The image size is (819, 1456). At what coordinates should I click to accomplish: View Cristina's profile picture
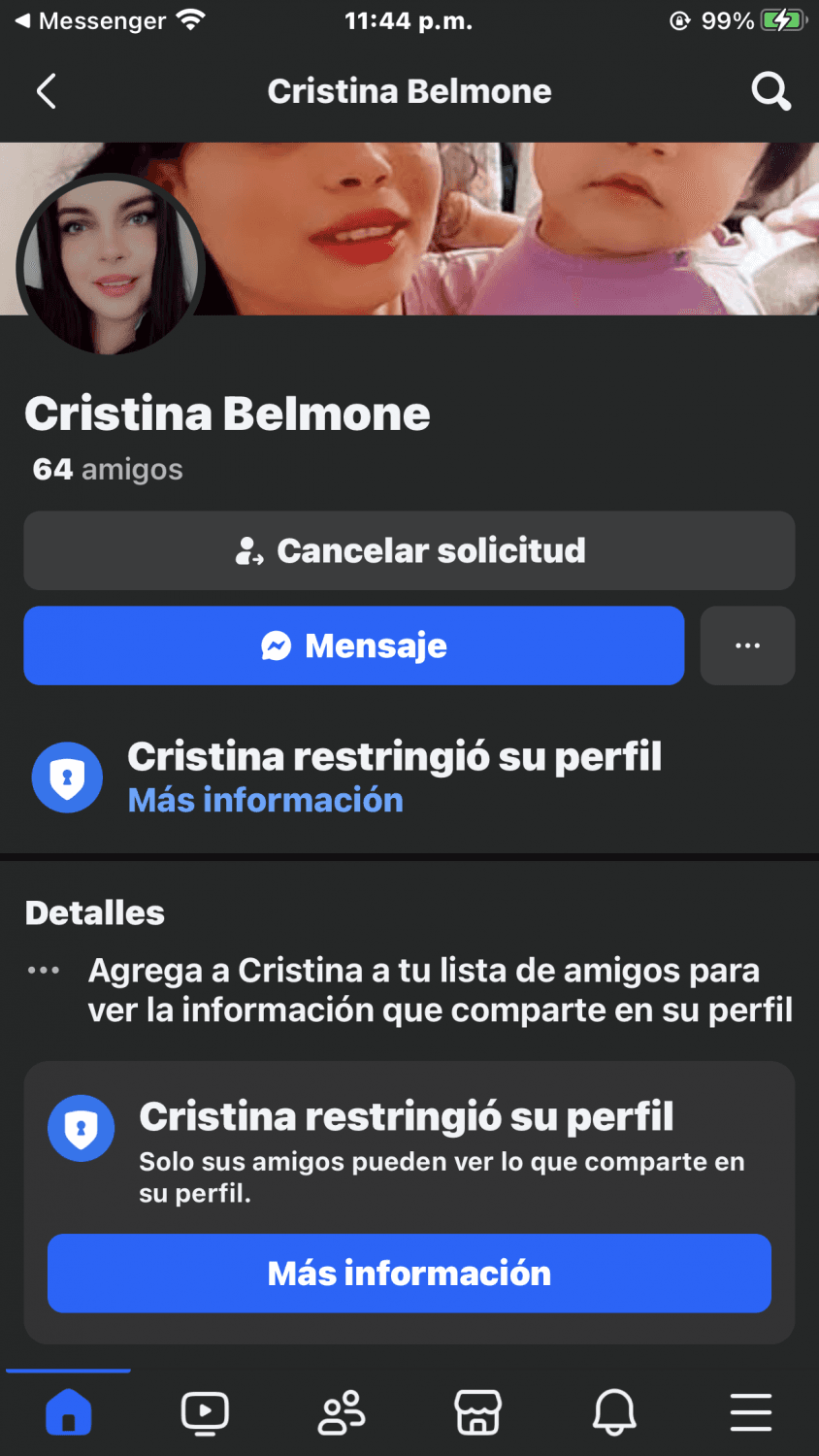point(110,264)
